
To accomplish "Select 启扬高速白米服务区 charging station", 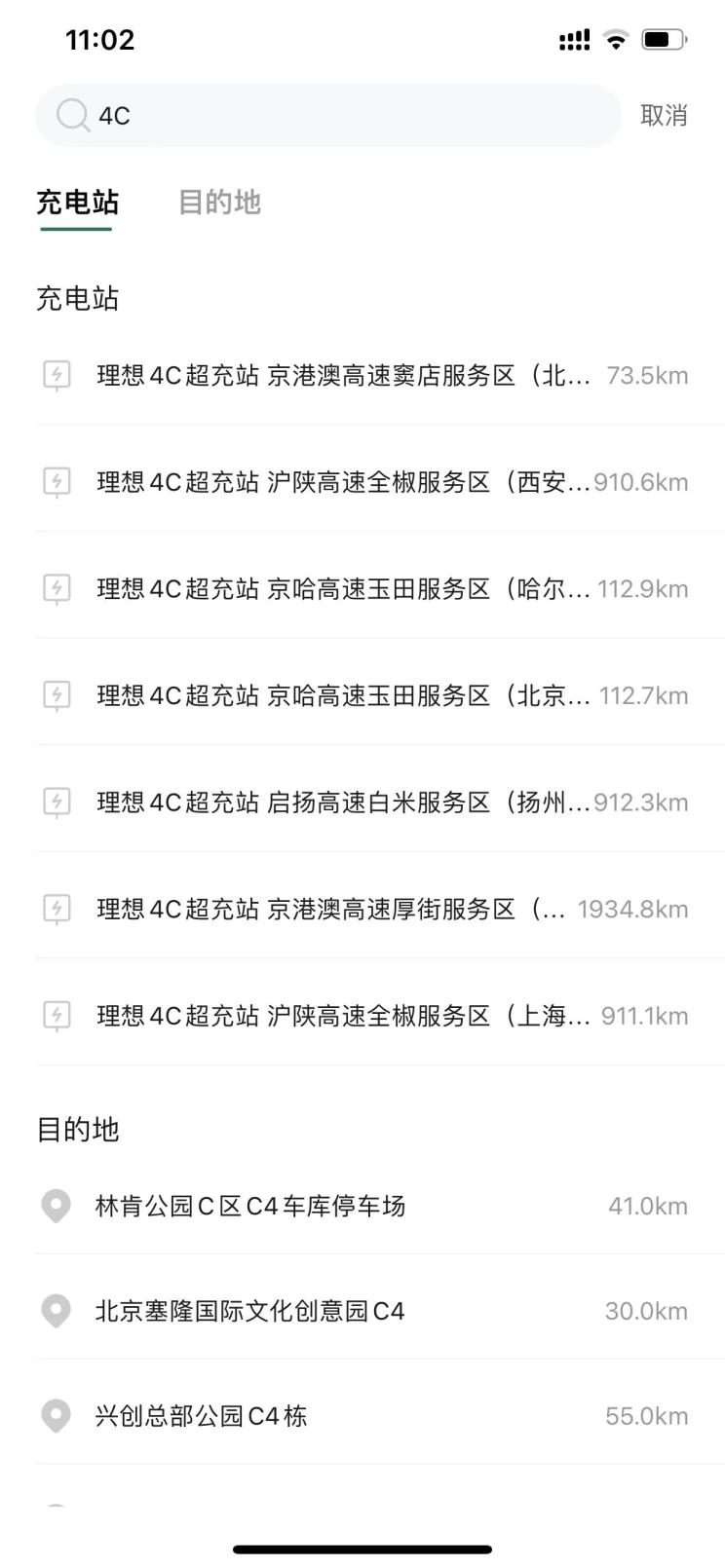I will coord(362,803).
